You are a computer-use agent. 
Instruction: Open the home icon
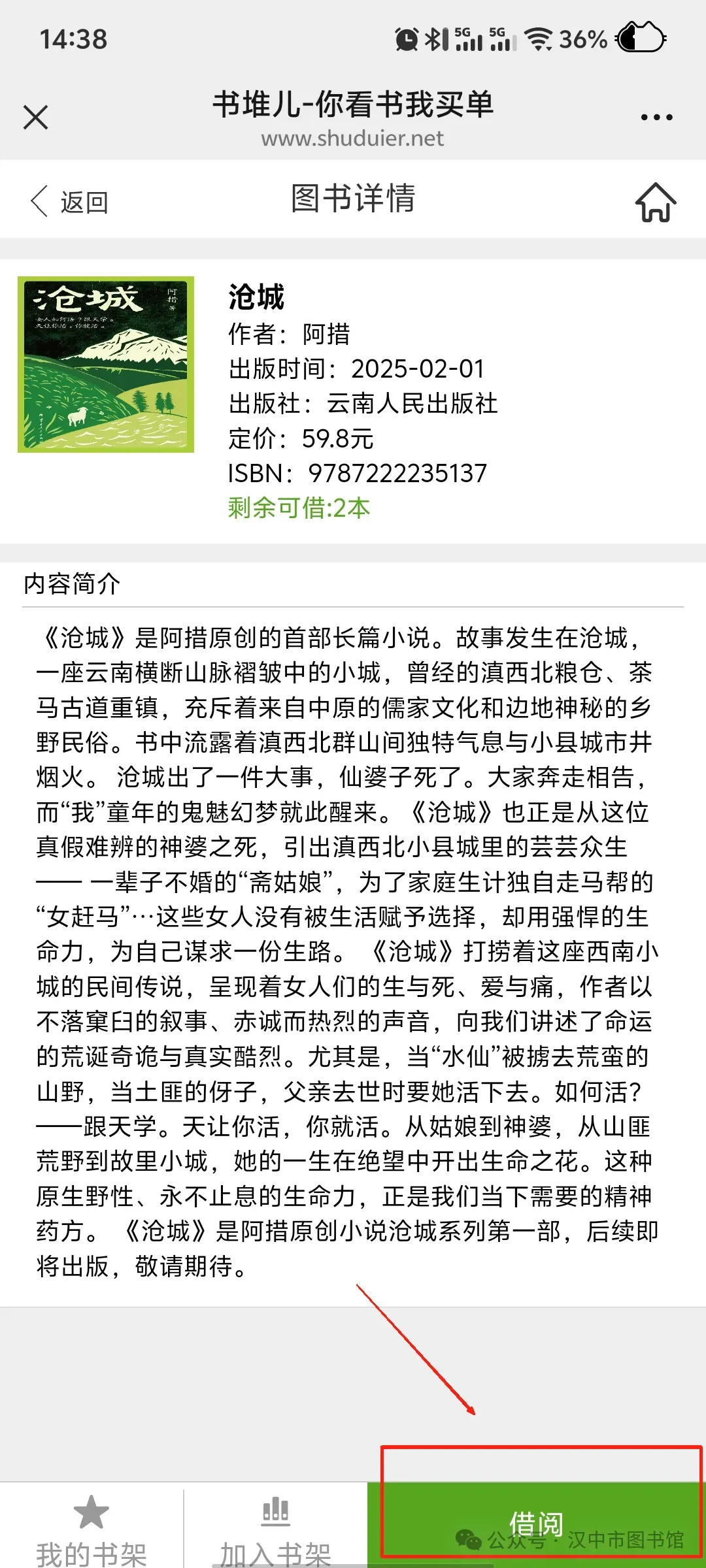click(655, 202)
